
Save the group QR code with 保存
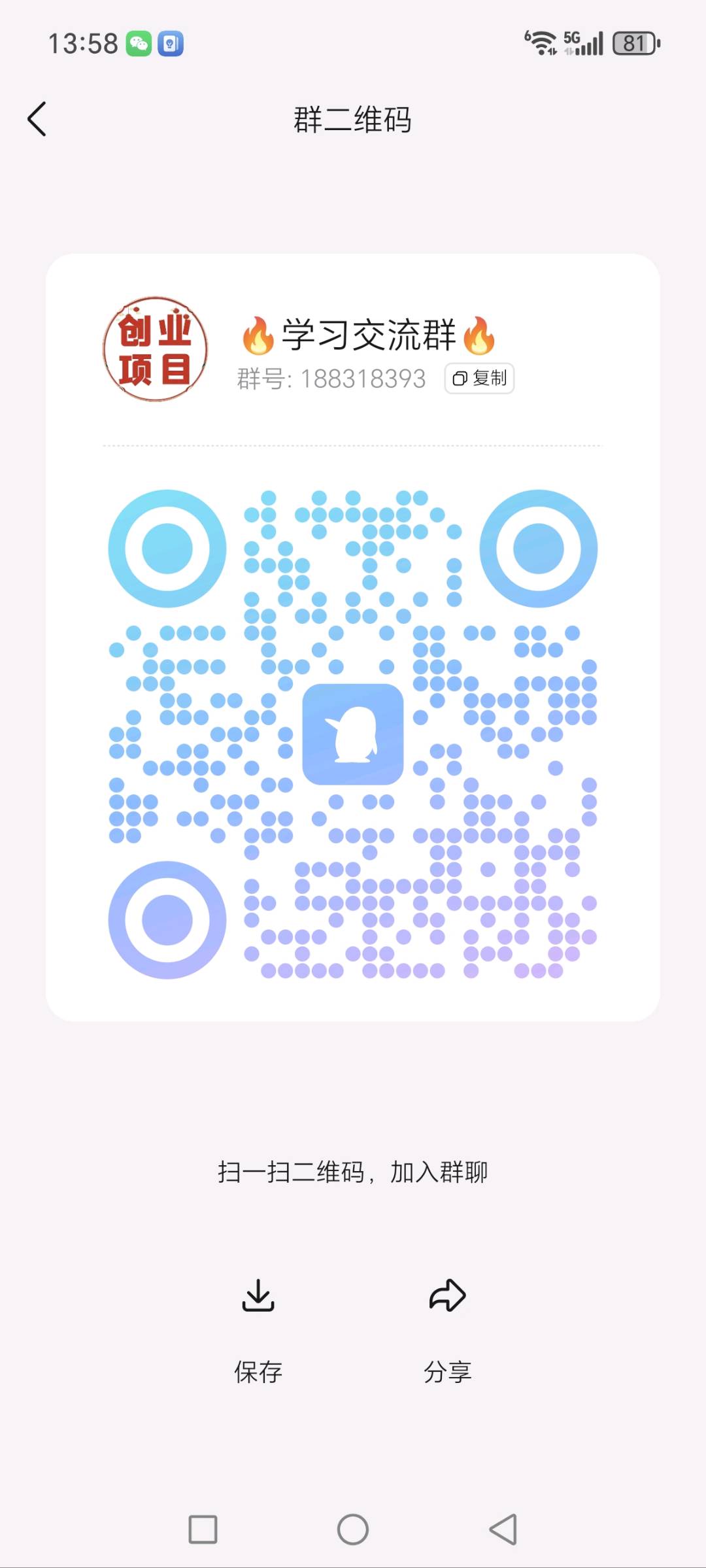258,1332
